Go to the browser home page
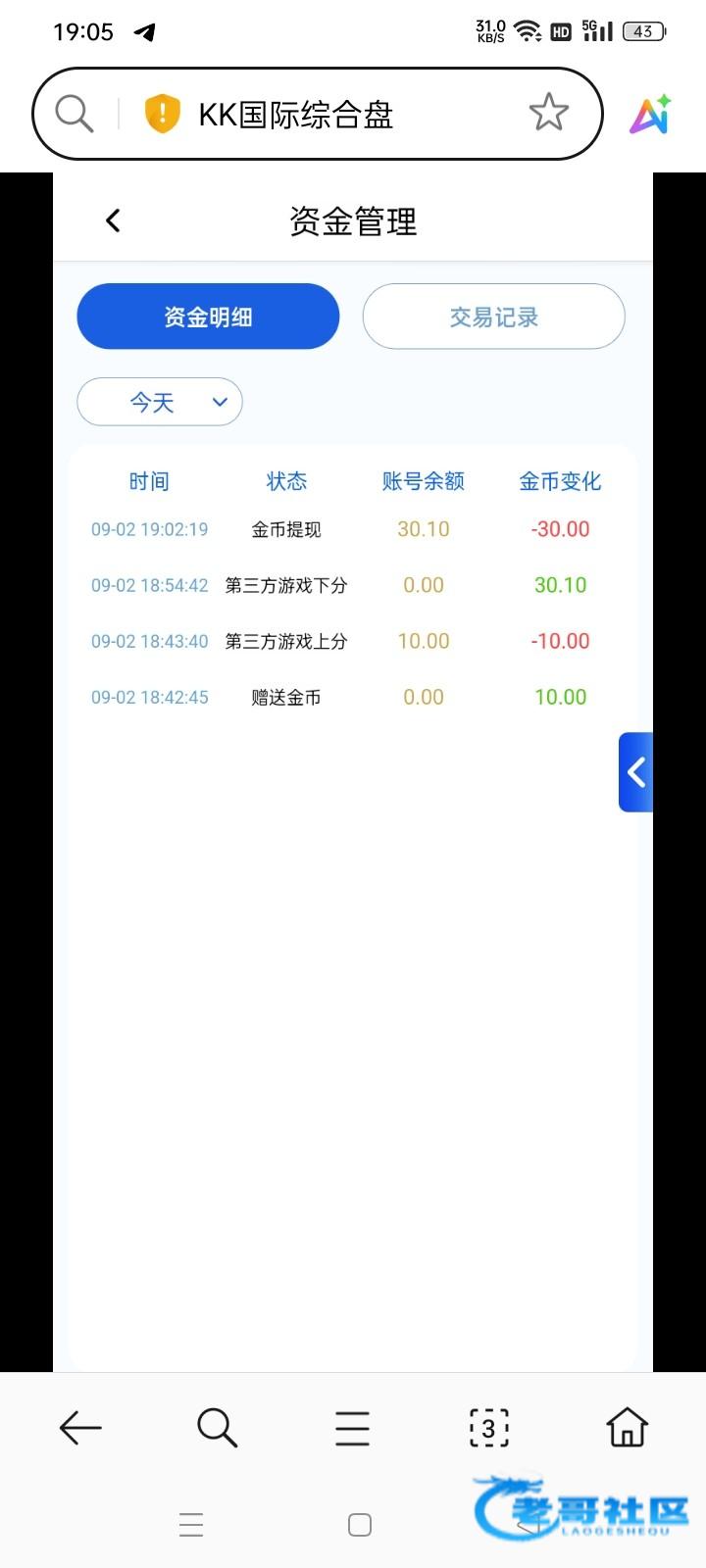706x1568 pixels. click(x=627, y=1428)
